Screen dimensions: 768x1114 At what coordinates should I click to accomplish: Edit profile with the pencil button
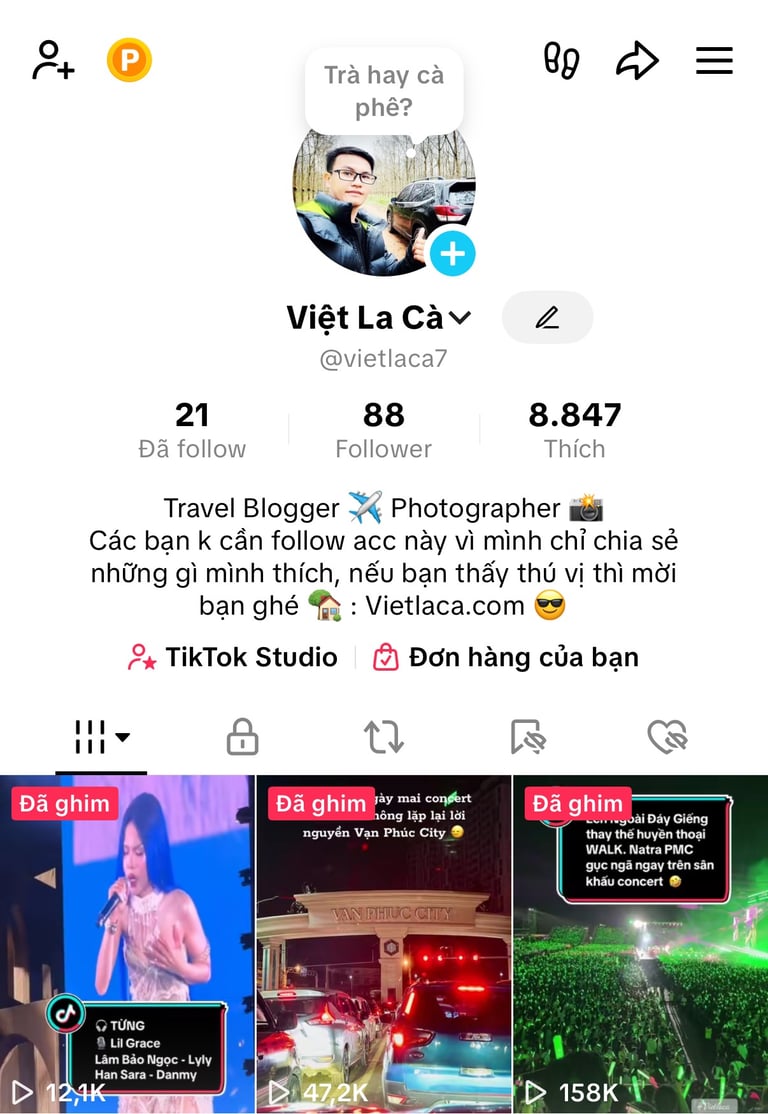tap(547, 318)
